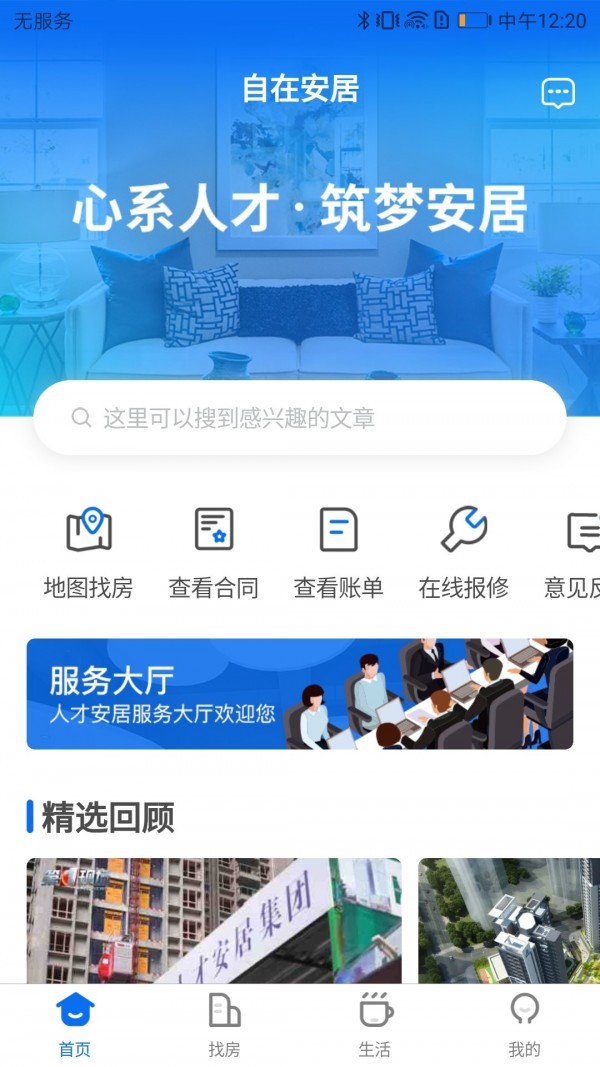Open 查看账单 to view bills
Screen dimensions: 600x1067
(x=338, y=551)
